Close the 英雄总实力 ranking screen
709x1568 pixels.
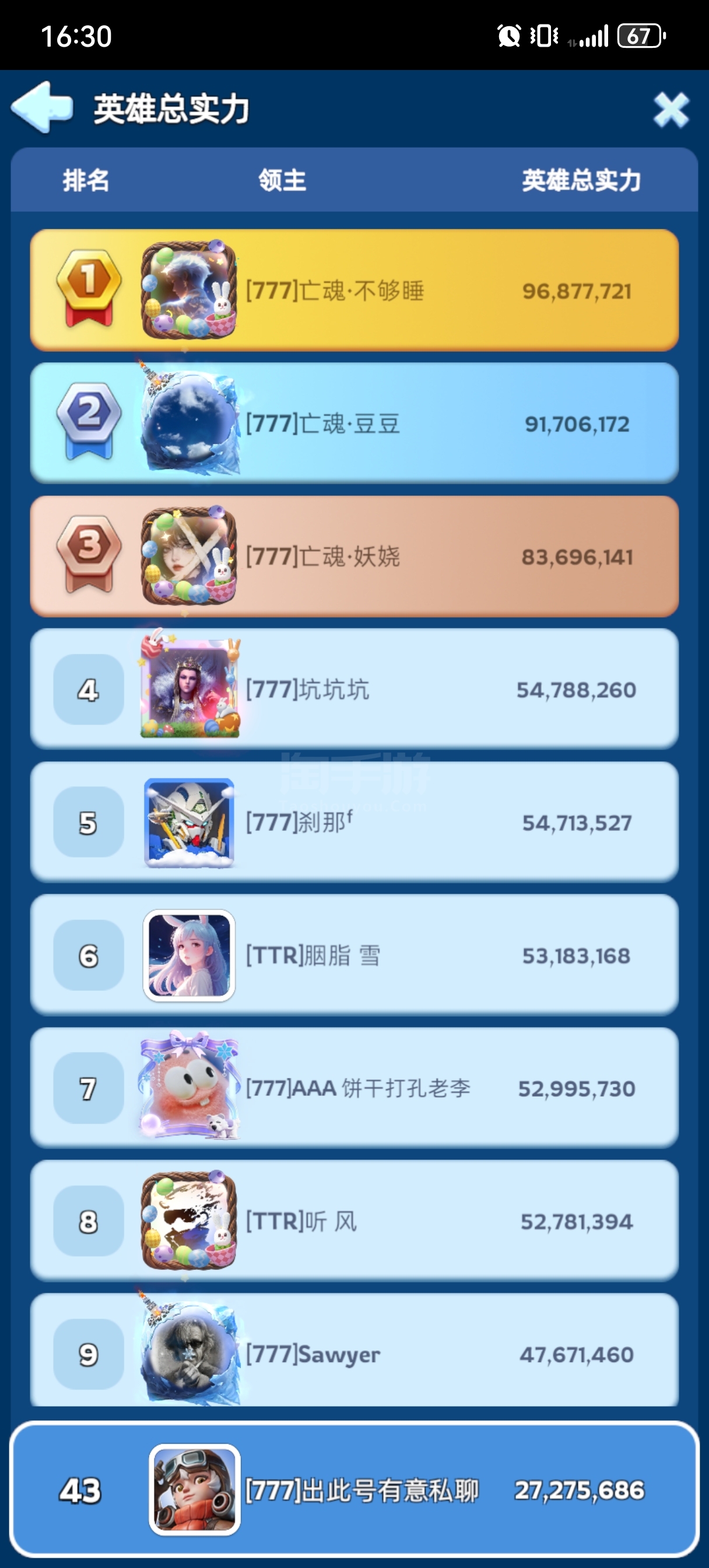point(671,110)
